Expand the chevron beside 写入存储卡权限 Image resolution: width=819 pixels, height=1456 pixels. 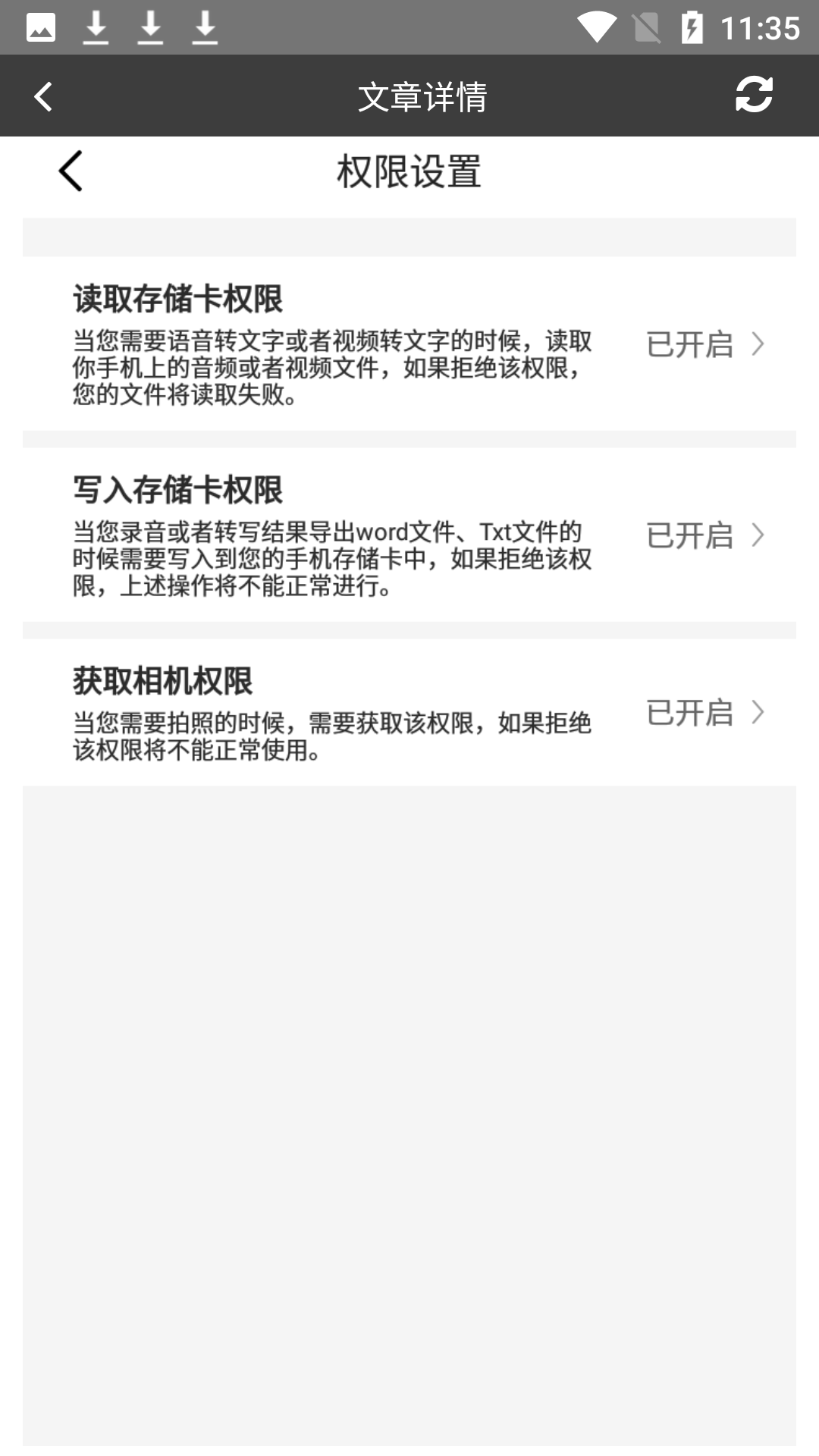pos(757,536)
